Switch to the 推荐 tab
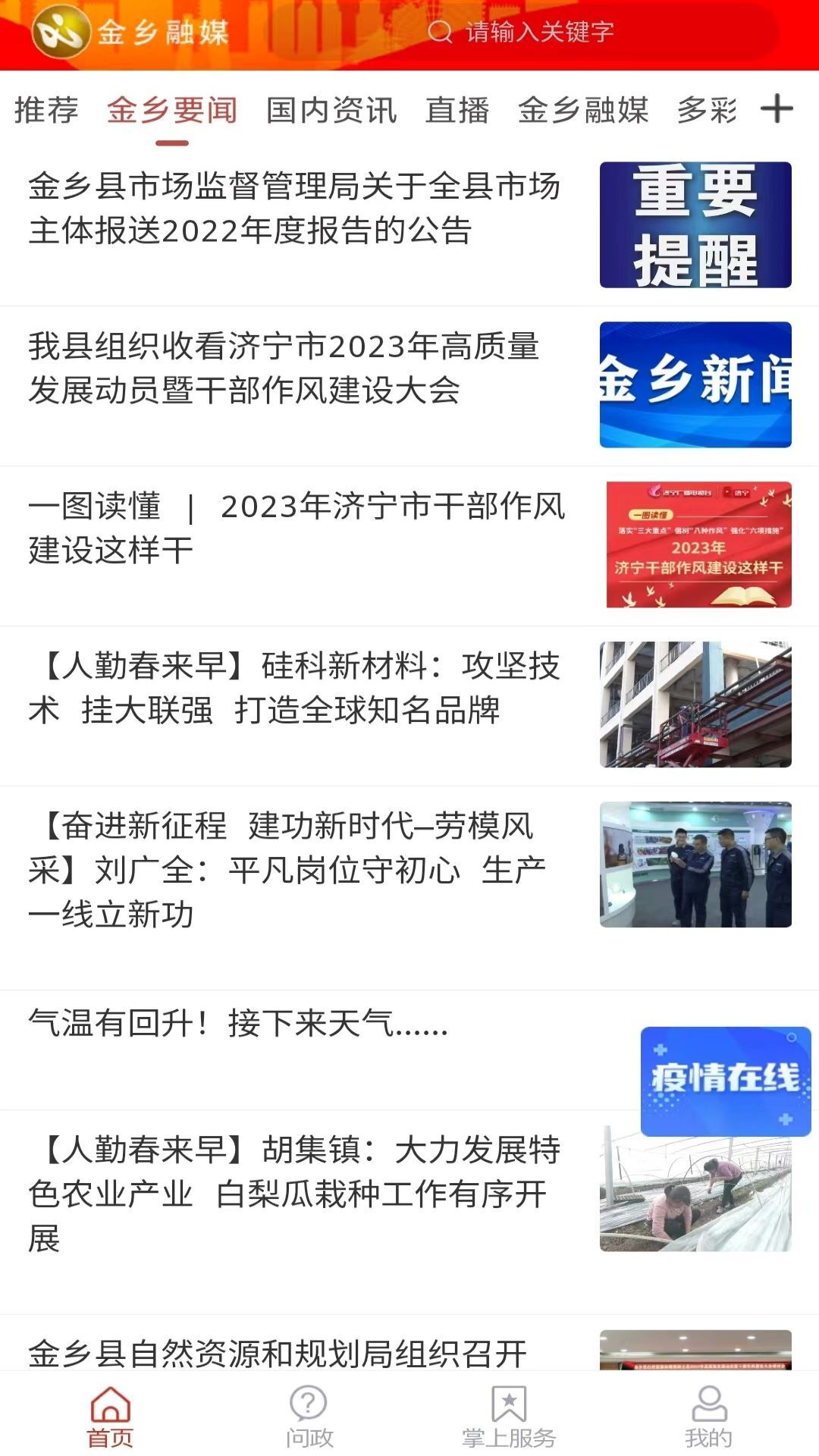819x1456 pixels. (x=45, y=111)
